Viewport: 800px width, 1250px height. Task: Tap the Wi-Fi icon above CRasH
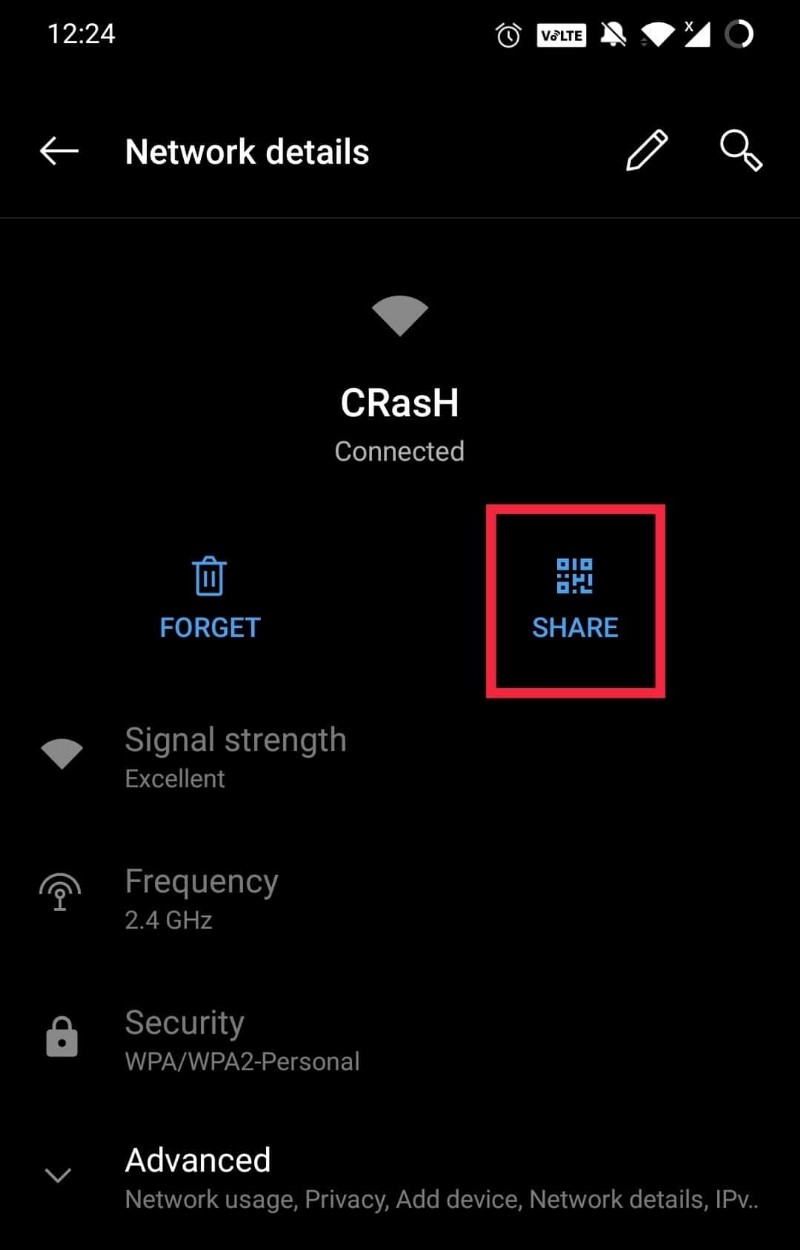click(399, 313)
